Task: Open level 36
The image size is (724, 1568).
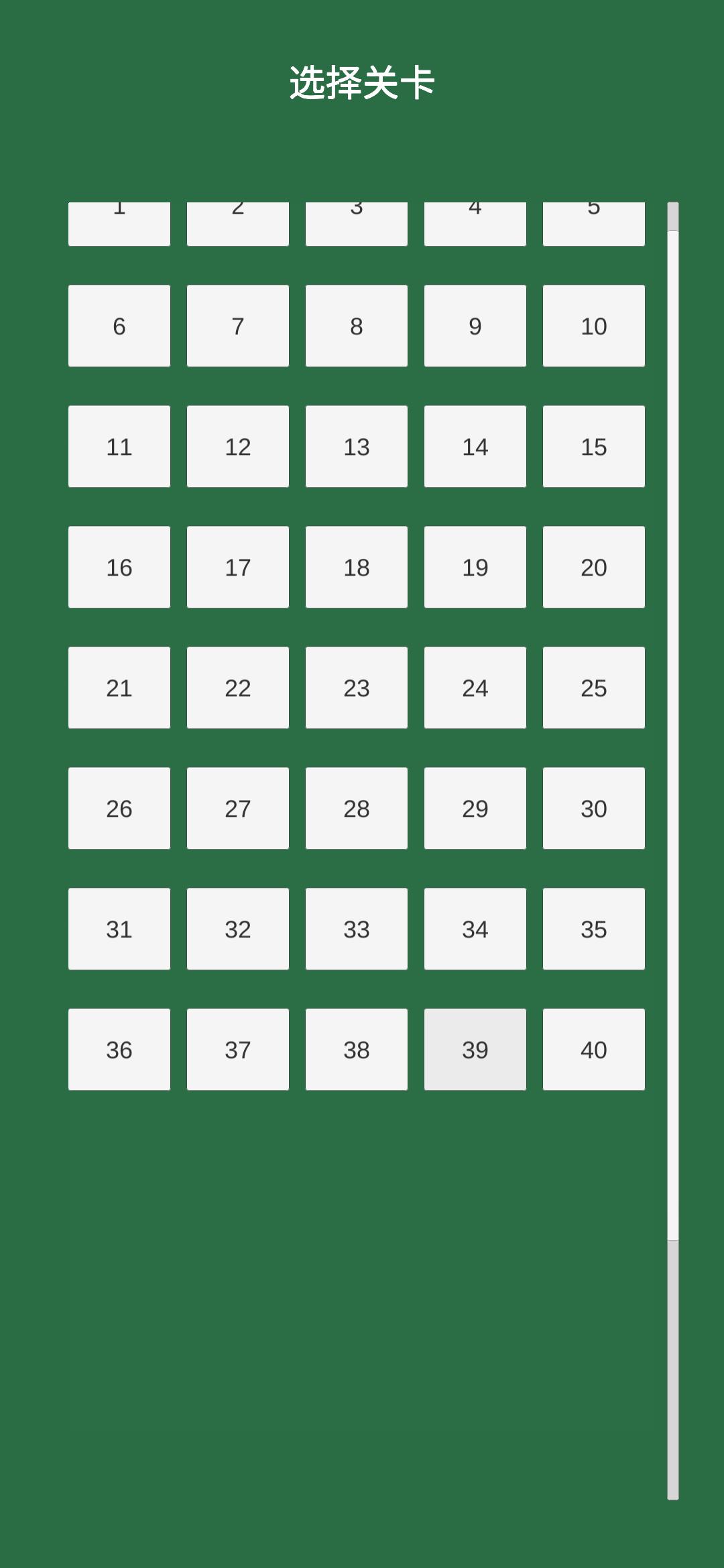Action: pyautogui.click(x=119, y=1049)
